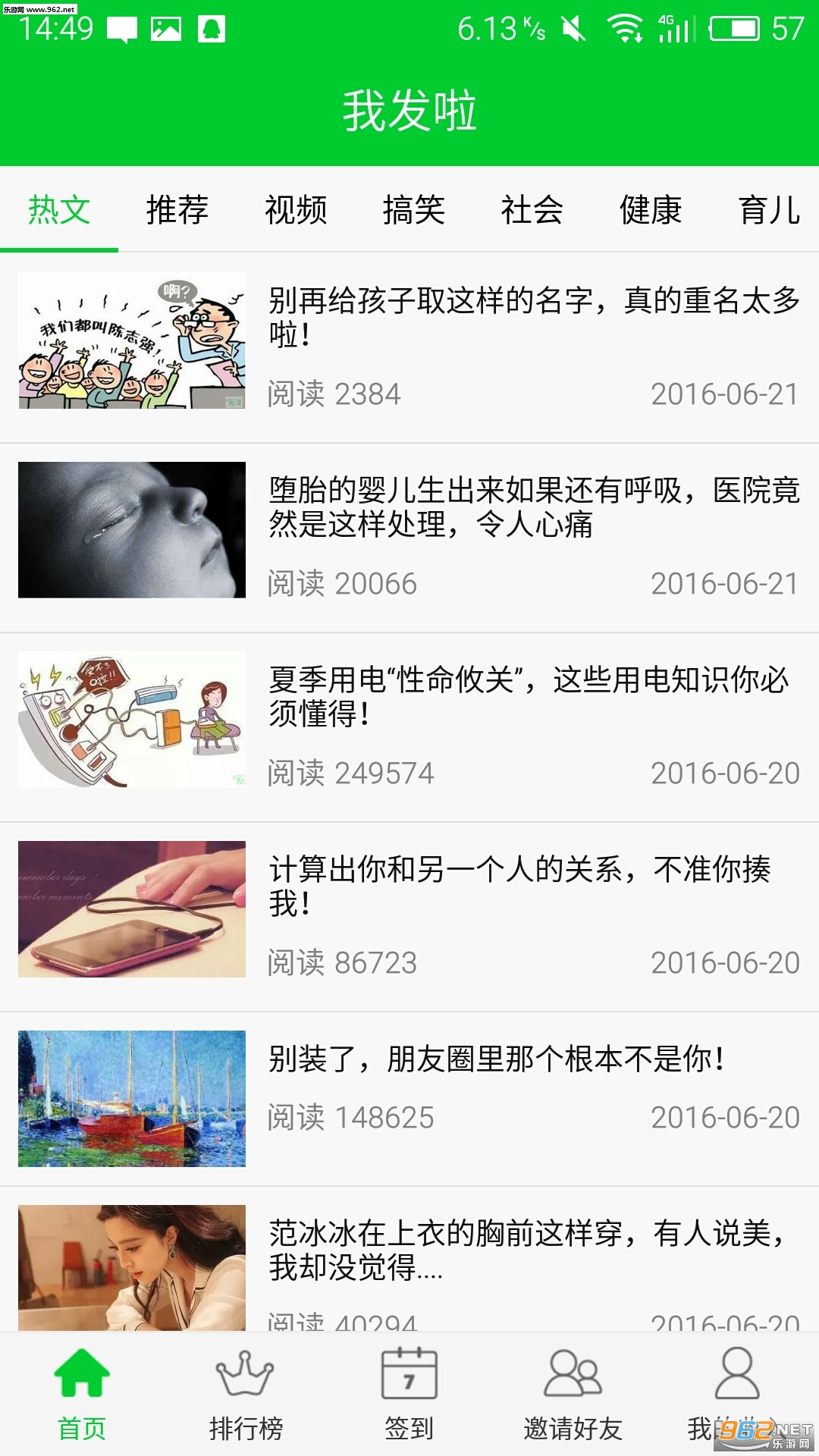Go to 首页 in bottom navigation

(x=82, y=1394)
